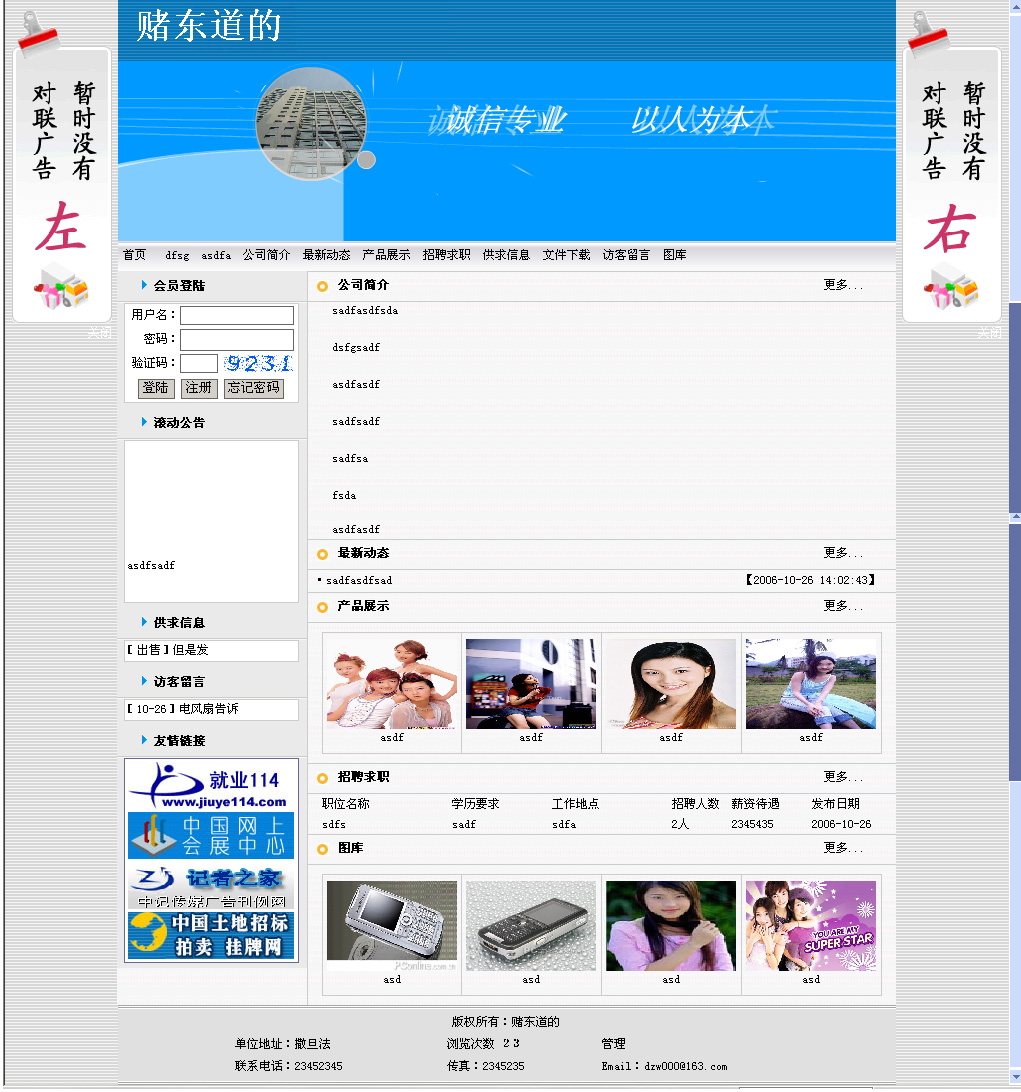Open the sadfasdfsad news item
The height and width of the screenshot is (1092, 1021).
click(359, 580)
